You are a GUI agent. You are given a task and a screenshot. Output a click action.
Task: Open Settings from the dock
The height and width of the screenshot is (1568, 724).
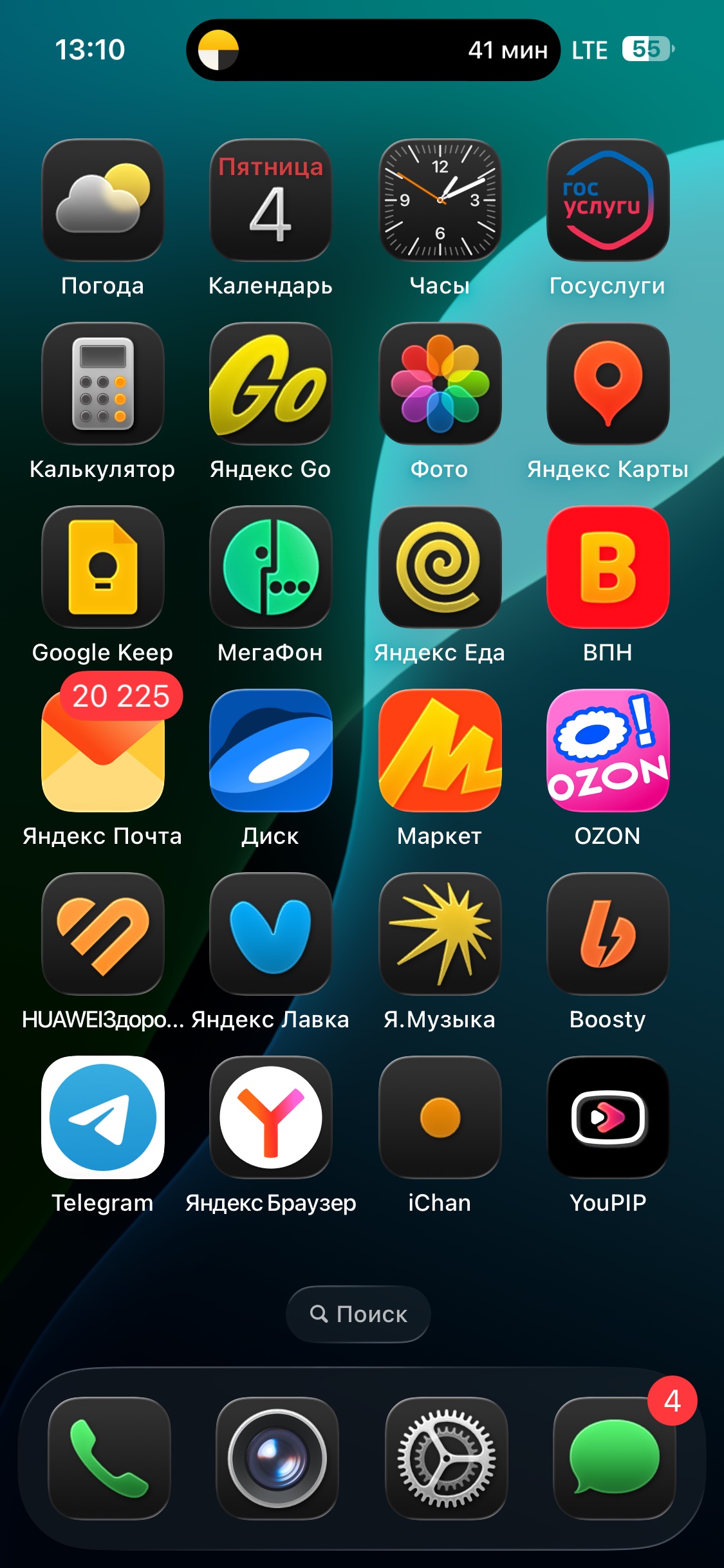point(446,1458)
